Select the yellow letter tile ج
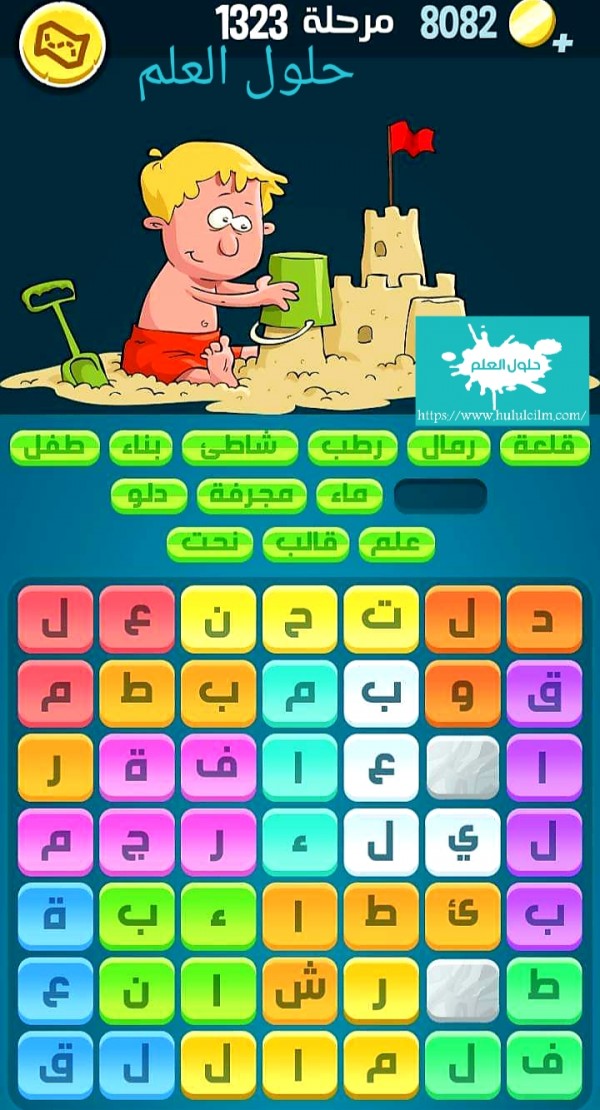The image size is (600, 1110). 299,619
